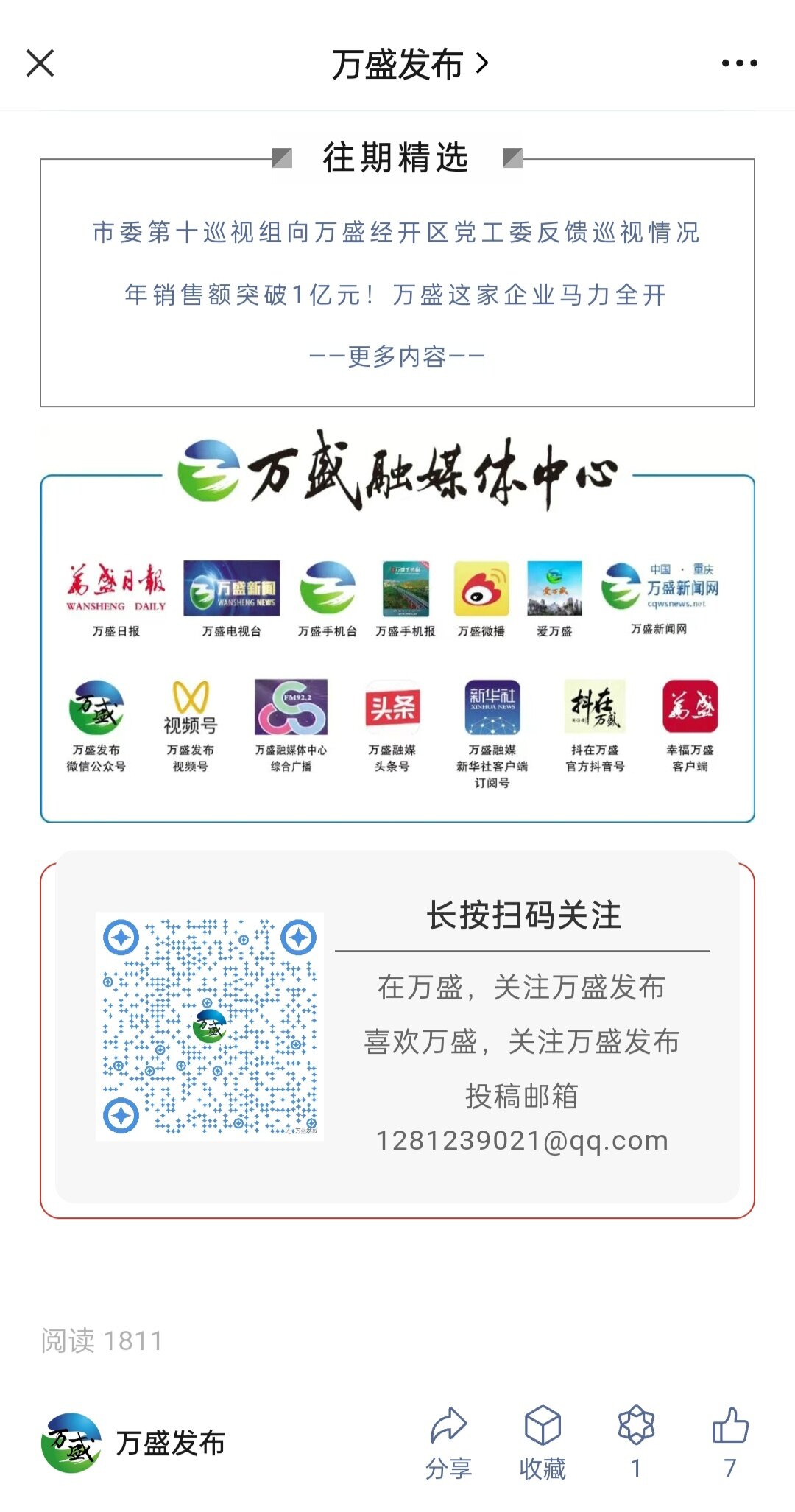The width and height of the screenshot is (795, 1512).
Task: Read the 年销售额突破1亿元 article
Action: click(397, 295)
